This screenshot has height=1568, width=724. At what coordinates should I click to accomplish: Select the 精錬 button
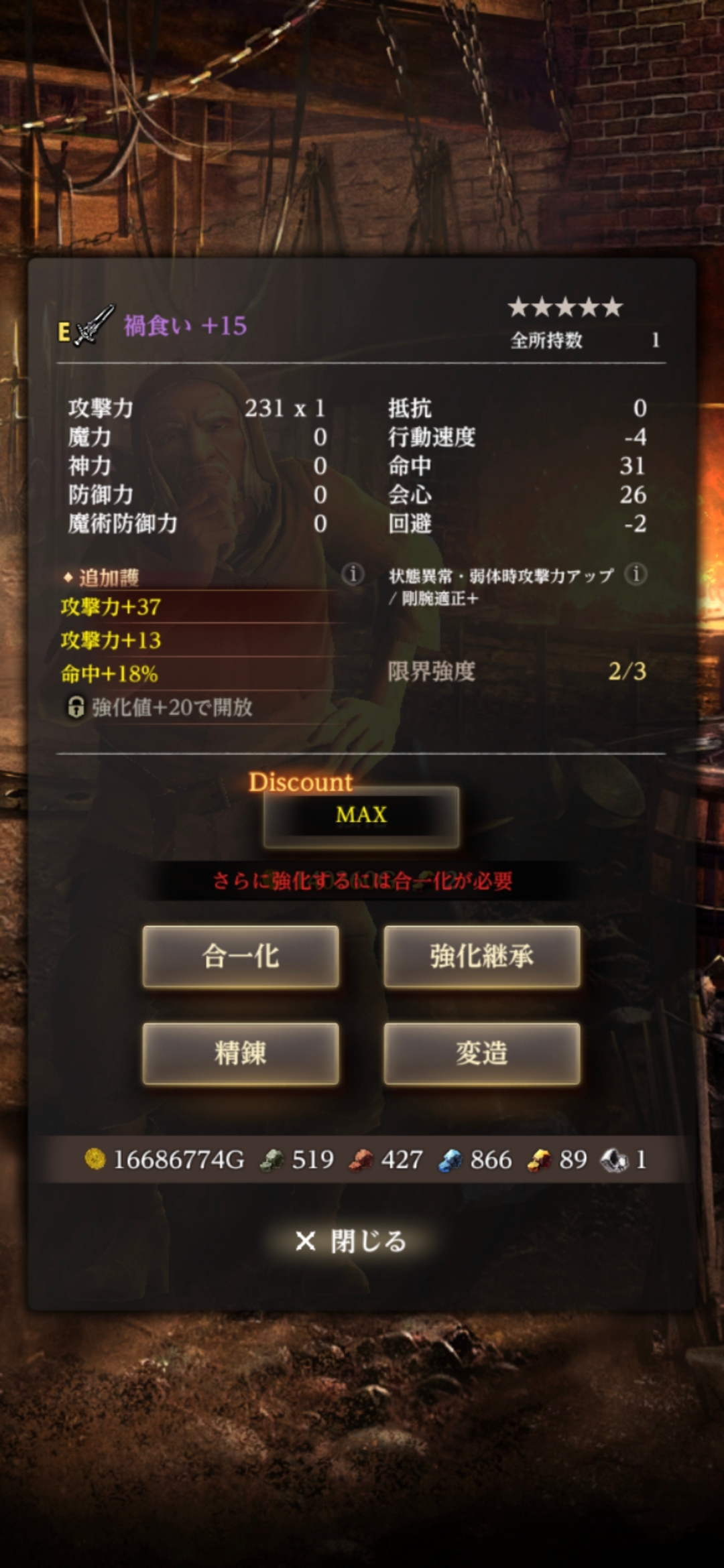[241, 1053]
